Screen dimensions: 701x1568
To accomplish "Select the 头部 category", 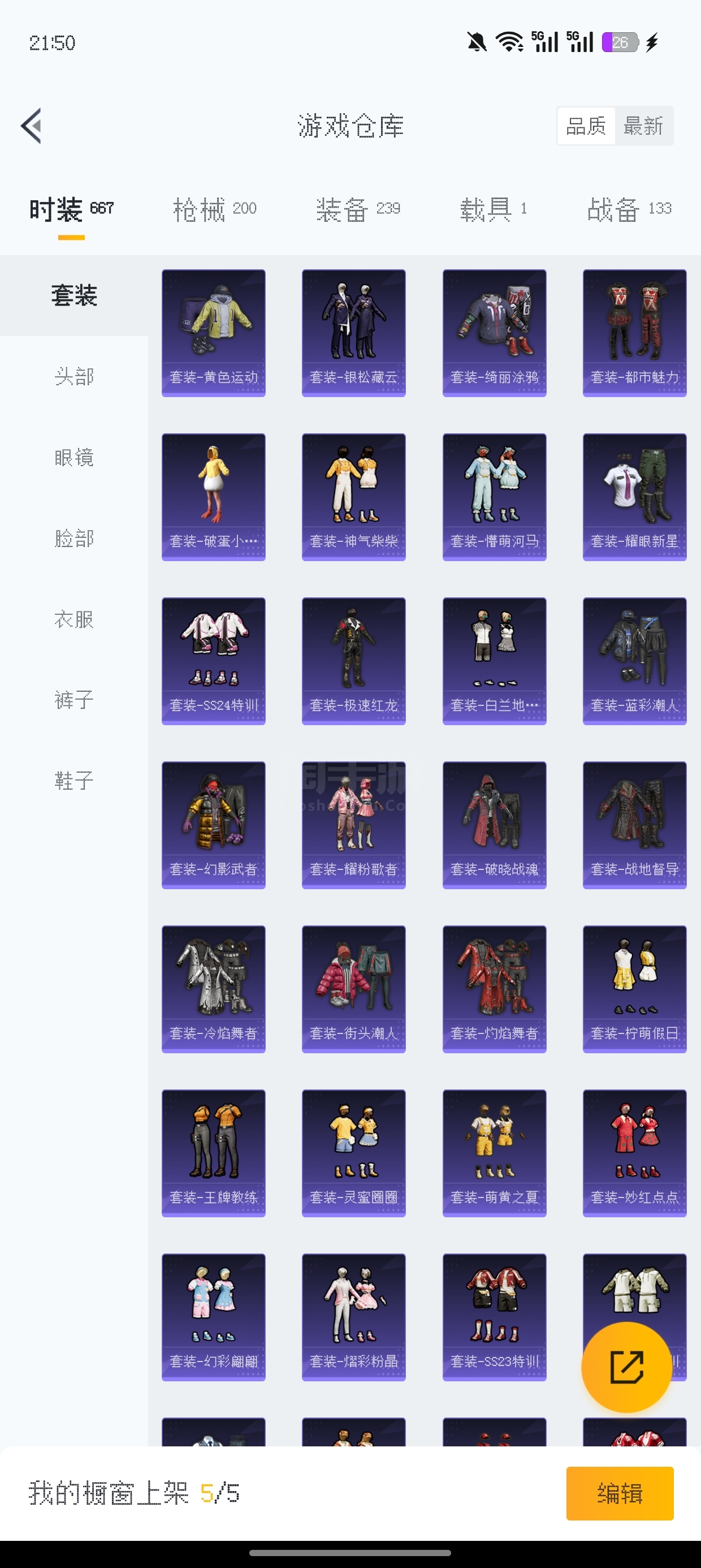I will pos(74,376).
